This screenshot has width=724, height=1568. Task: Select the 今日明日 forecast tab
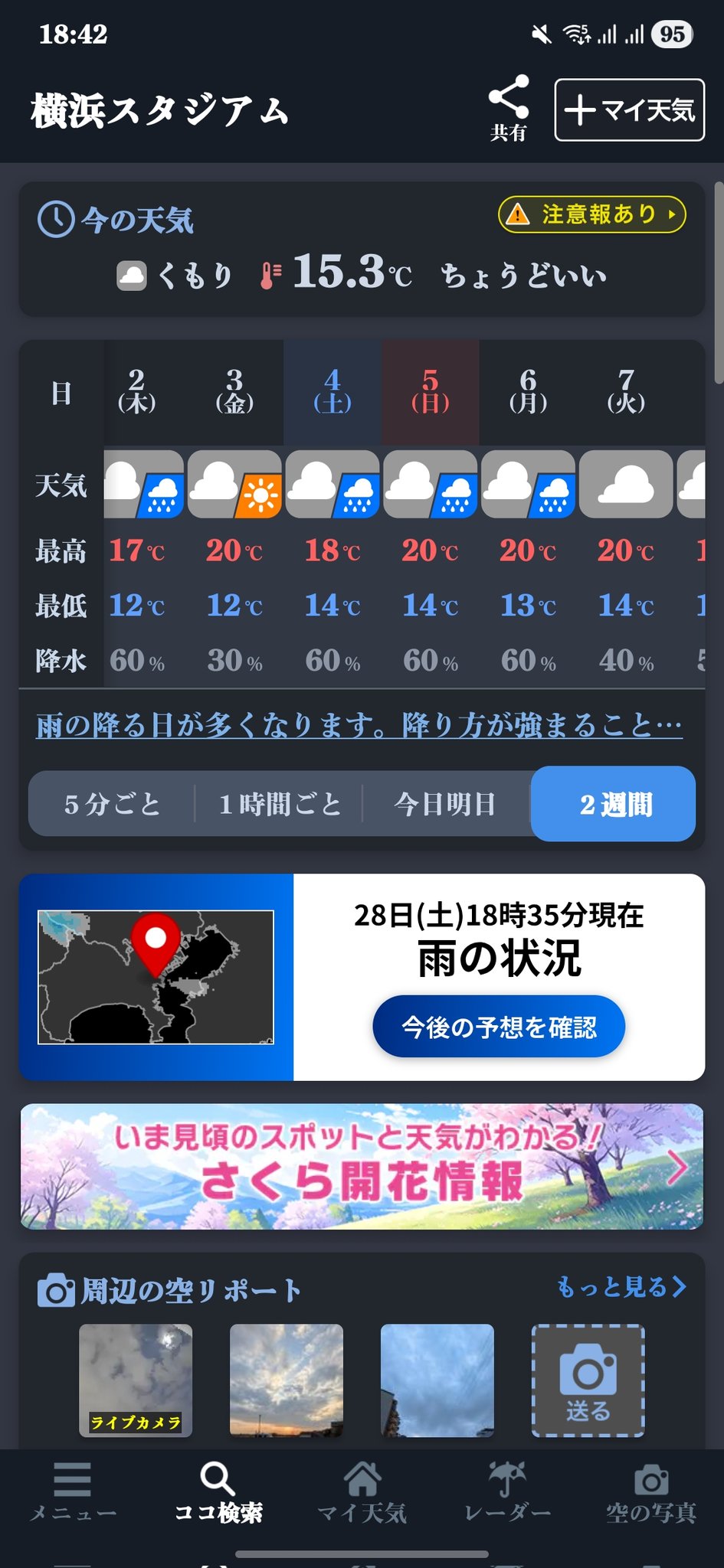445,804
